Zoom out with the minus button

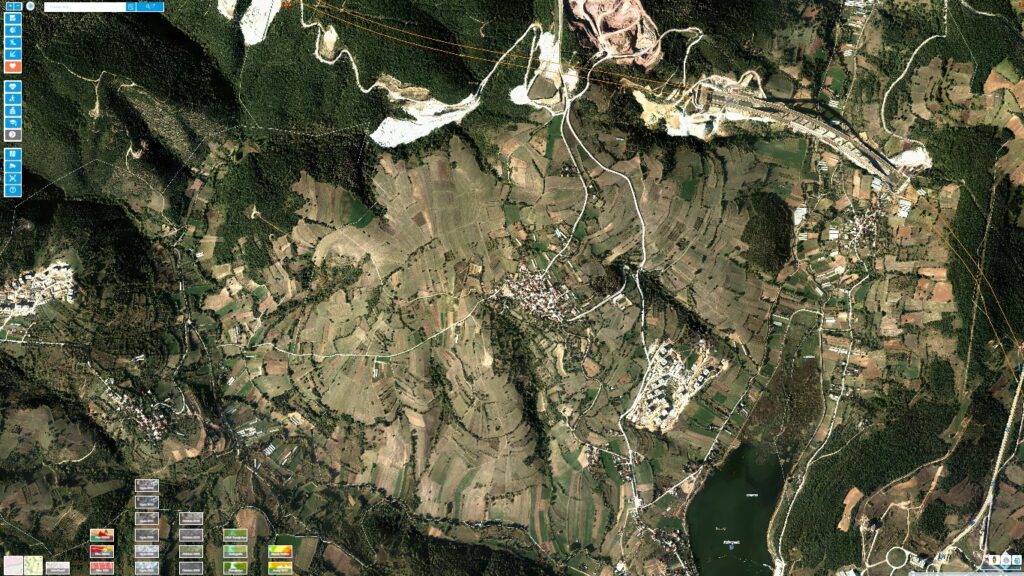point(18,6)
